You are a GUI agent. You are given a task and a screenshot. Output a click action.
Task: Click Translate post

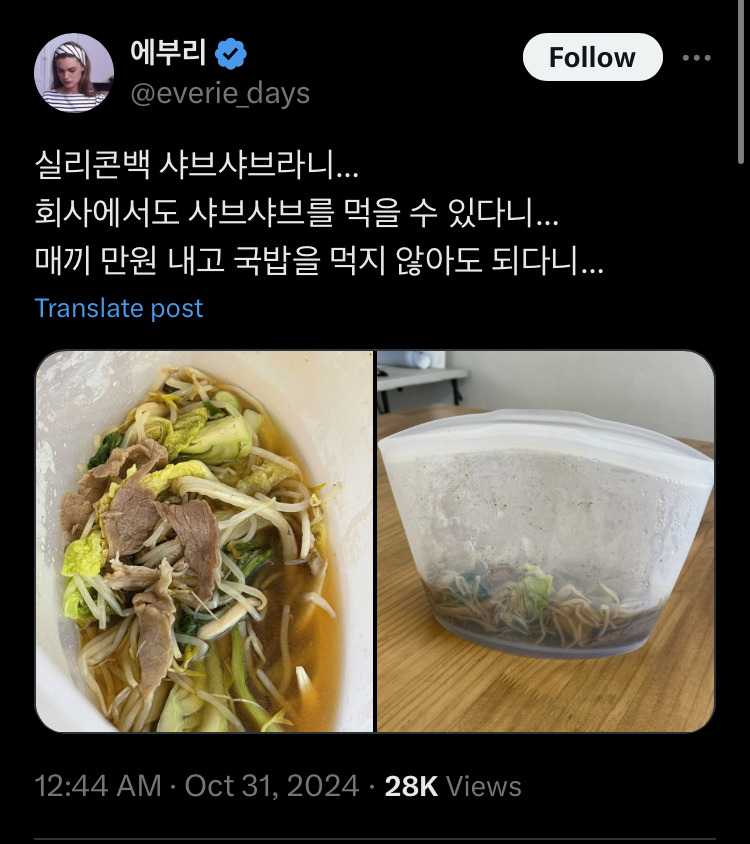pyautogui.click(x=118, y=308)
